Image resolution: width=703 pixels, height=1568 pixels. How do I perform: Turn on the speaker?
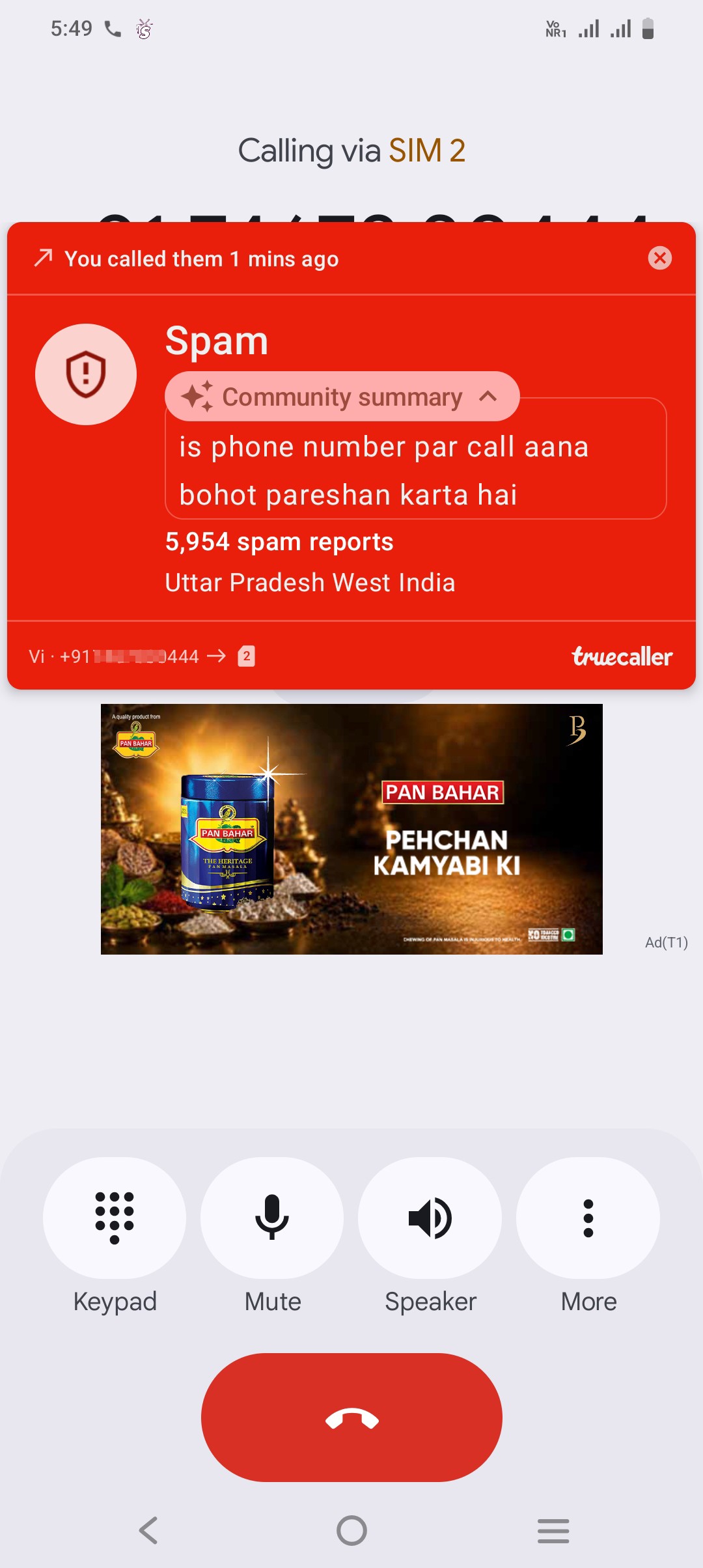(430, 1218)
